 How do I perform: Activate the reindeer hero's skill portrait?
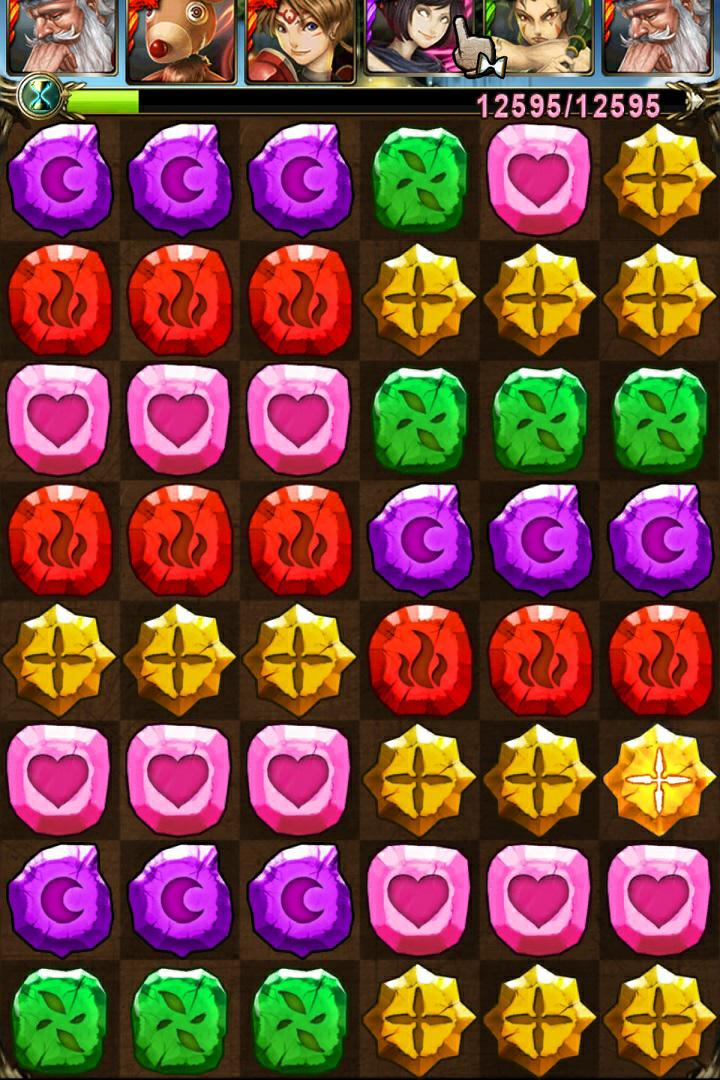(180, 38)
